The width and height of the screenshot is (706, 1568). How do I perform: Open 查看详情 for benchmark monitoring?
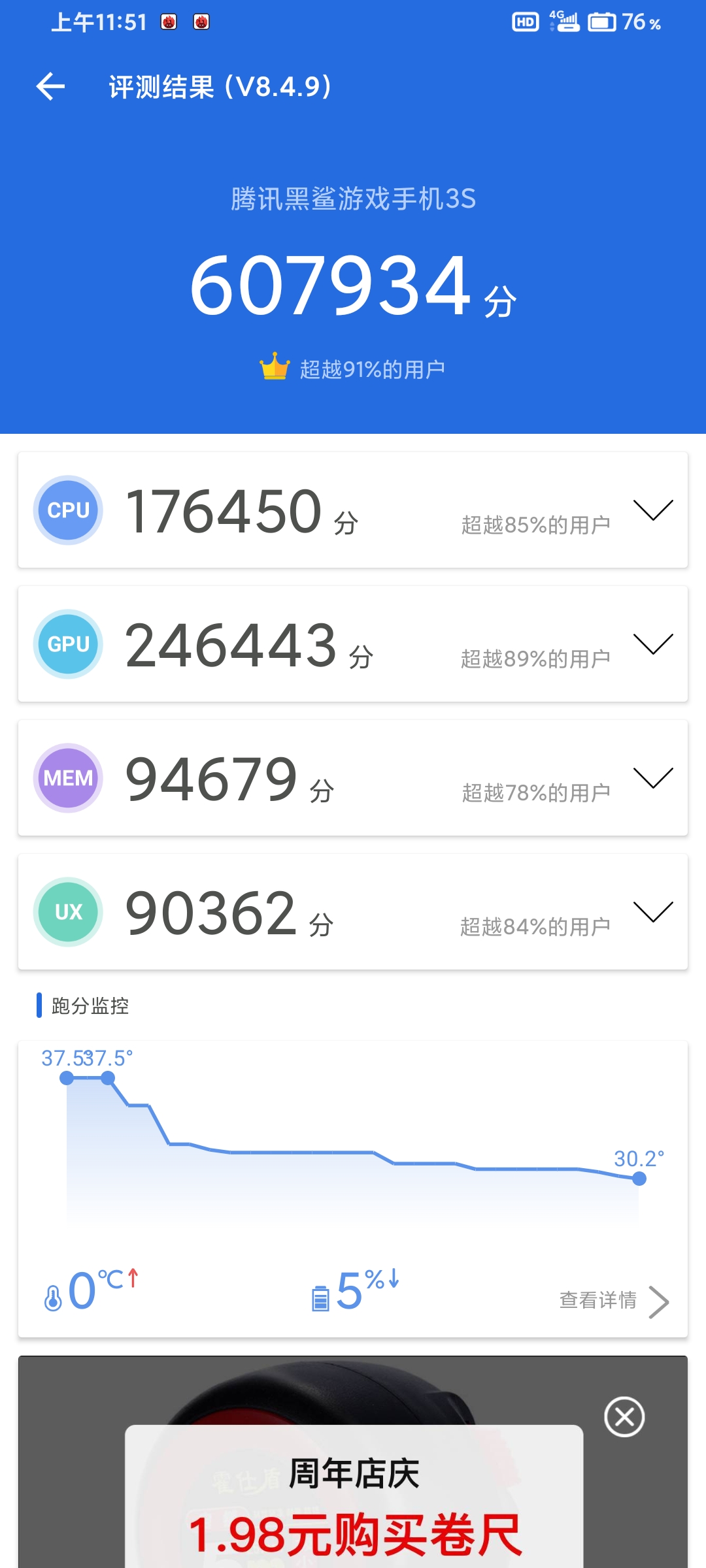tap(614, 1301)
